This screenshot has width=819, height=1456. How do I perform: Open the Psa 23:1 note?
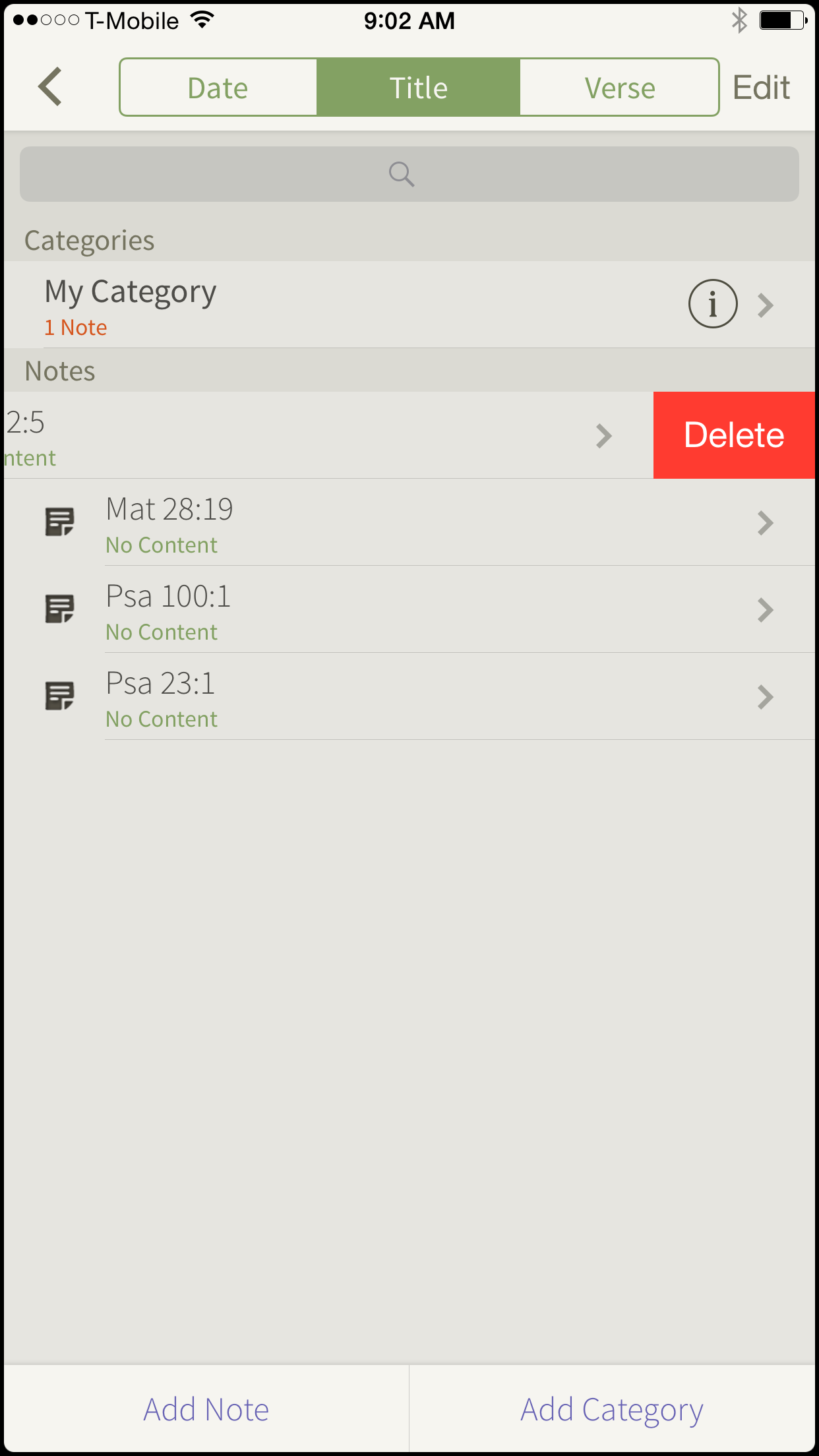point(409,696)
